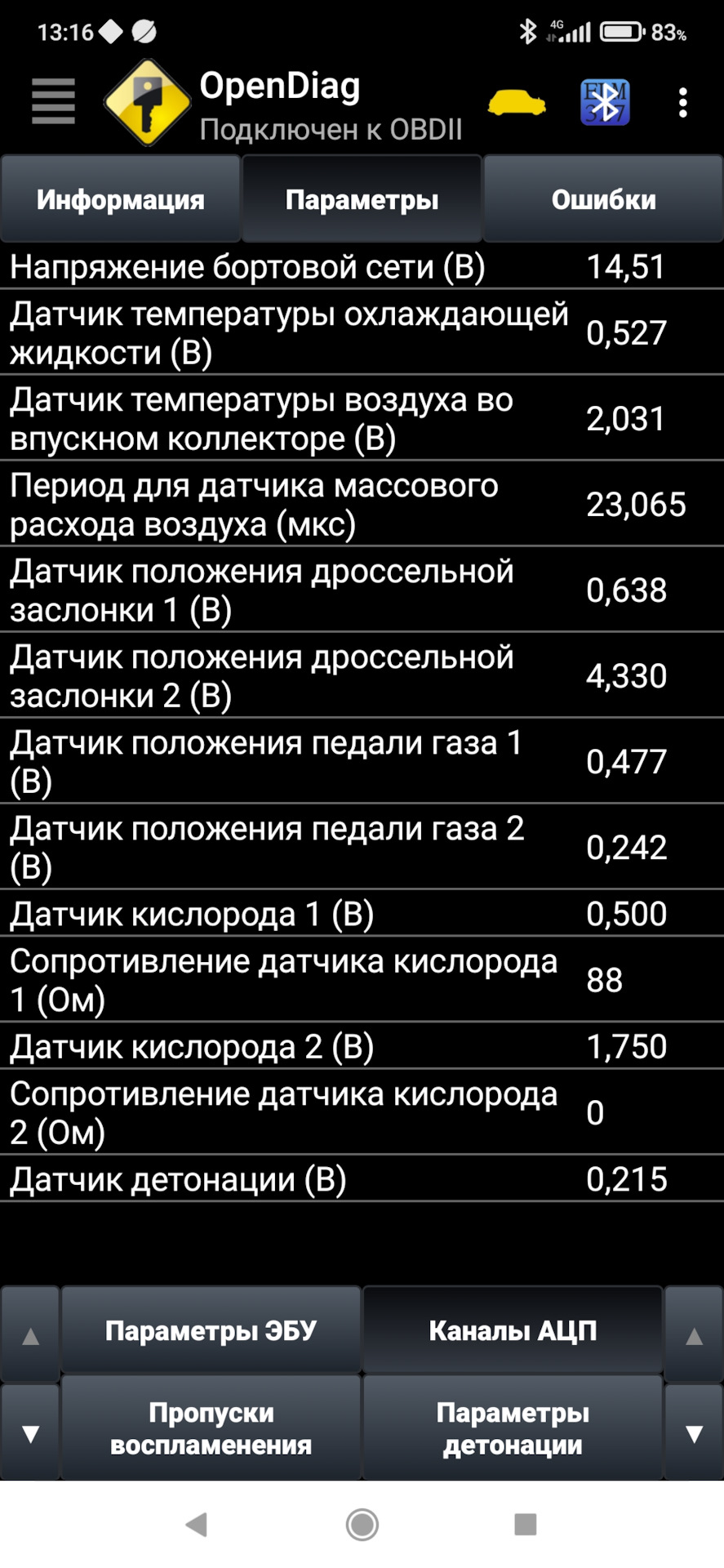Open recent apps with the square button
This screenshot has height=1568, width=724.
[x=526, y=1524]
